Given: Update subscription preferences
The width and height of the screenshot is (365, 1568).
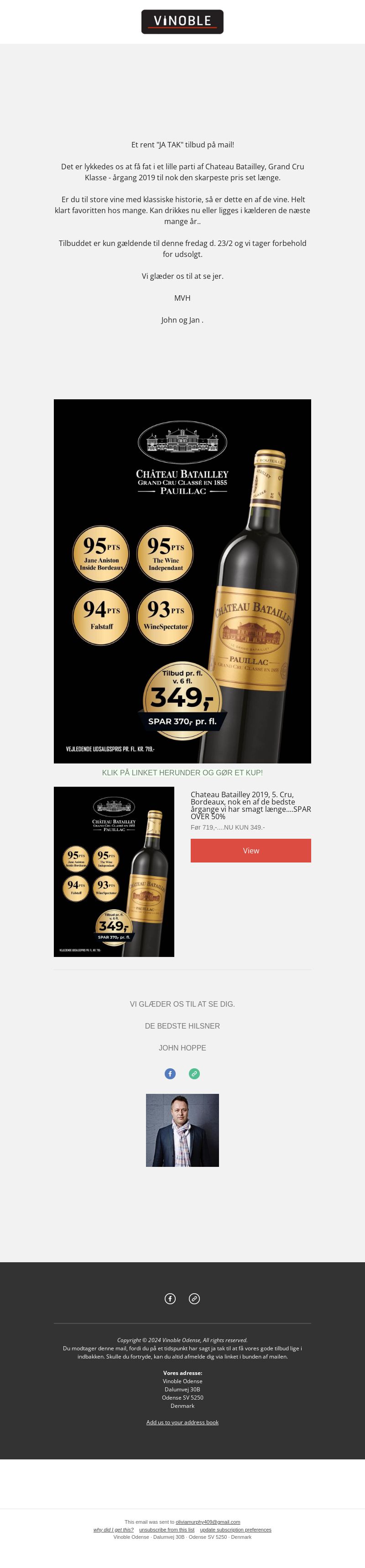Looking at the screenshot, I should click(235, 1530).
